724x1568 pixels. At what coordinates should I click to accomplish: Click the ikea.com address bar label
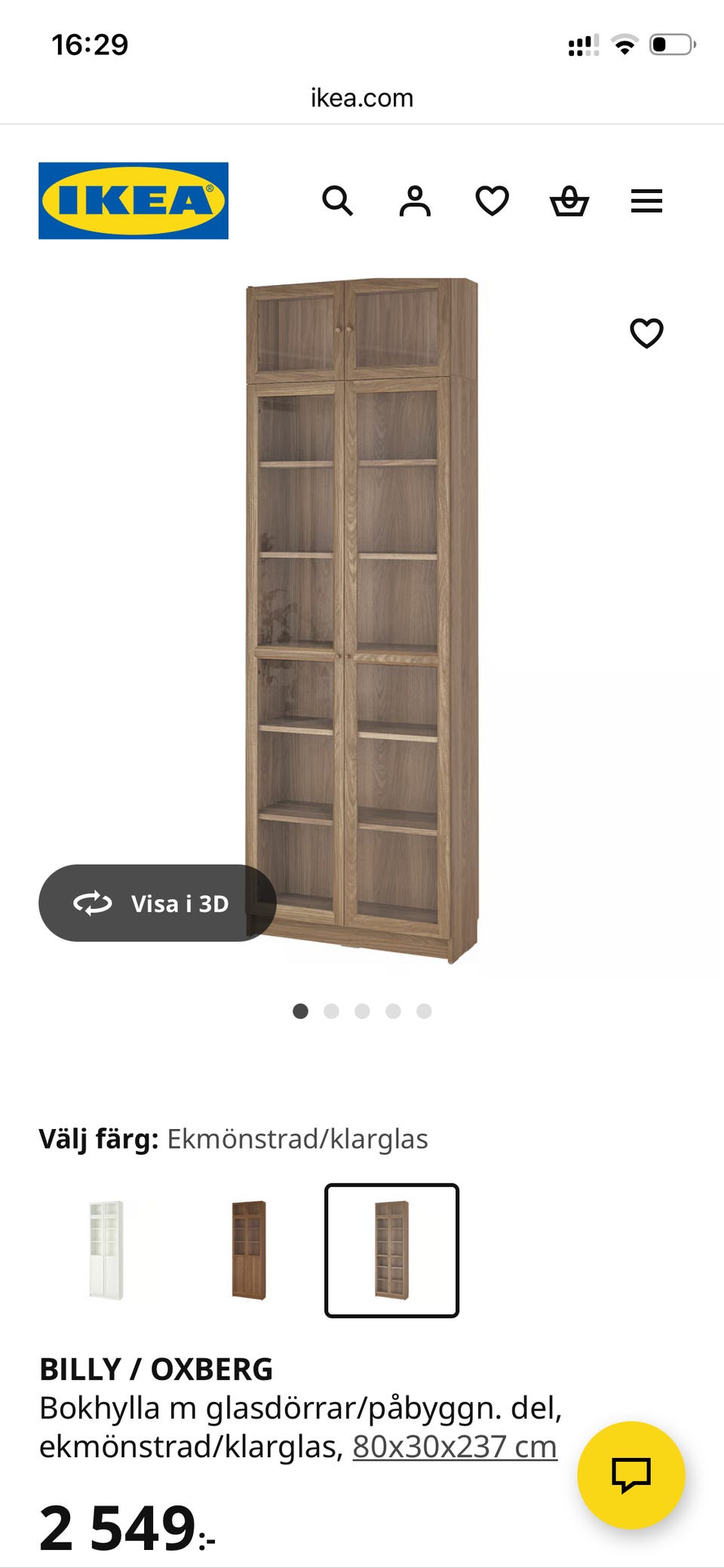[362, 97]
